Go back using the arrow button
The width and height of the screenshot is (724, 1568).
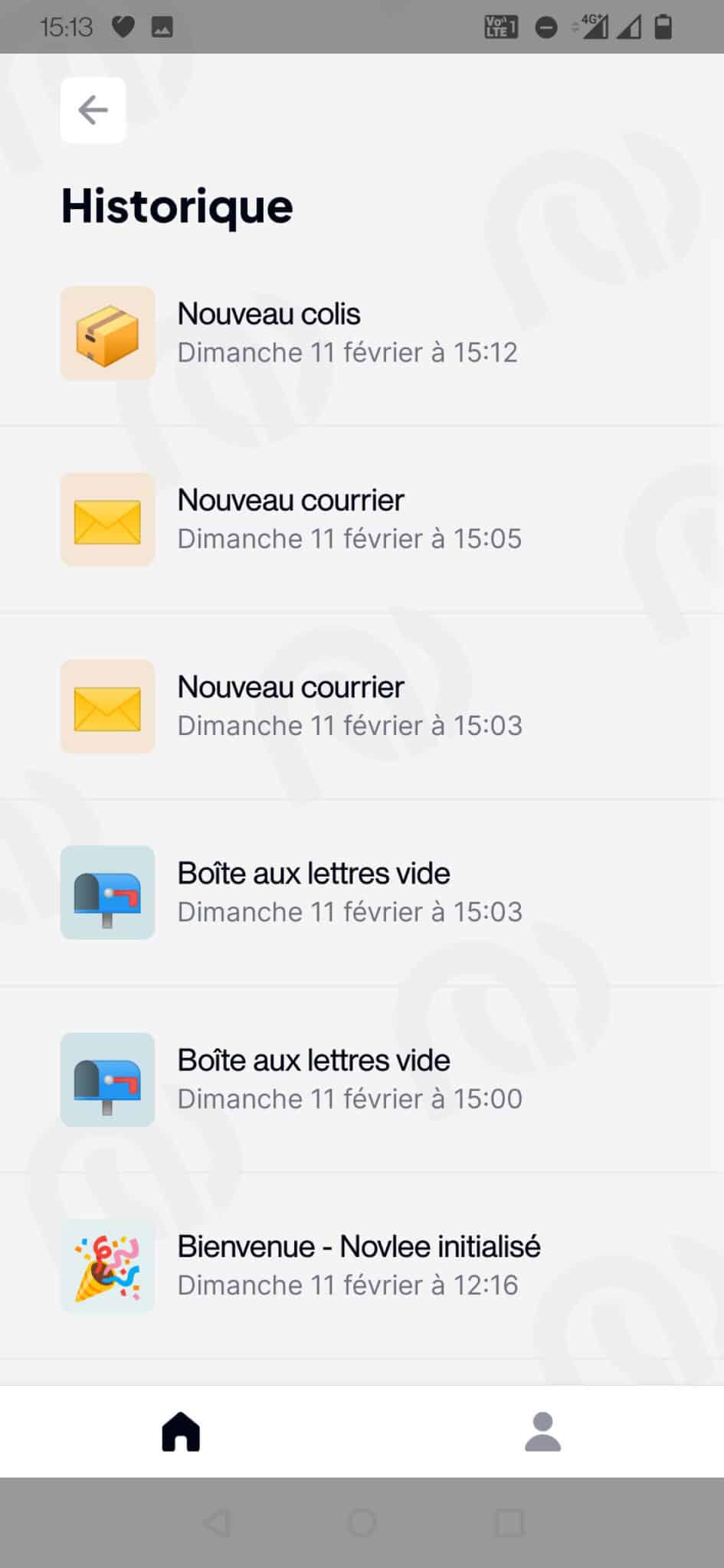pos(93,109)
